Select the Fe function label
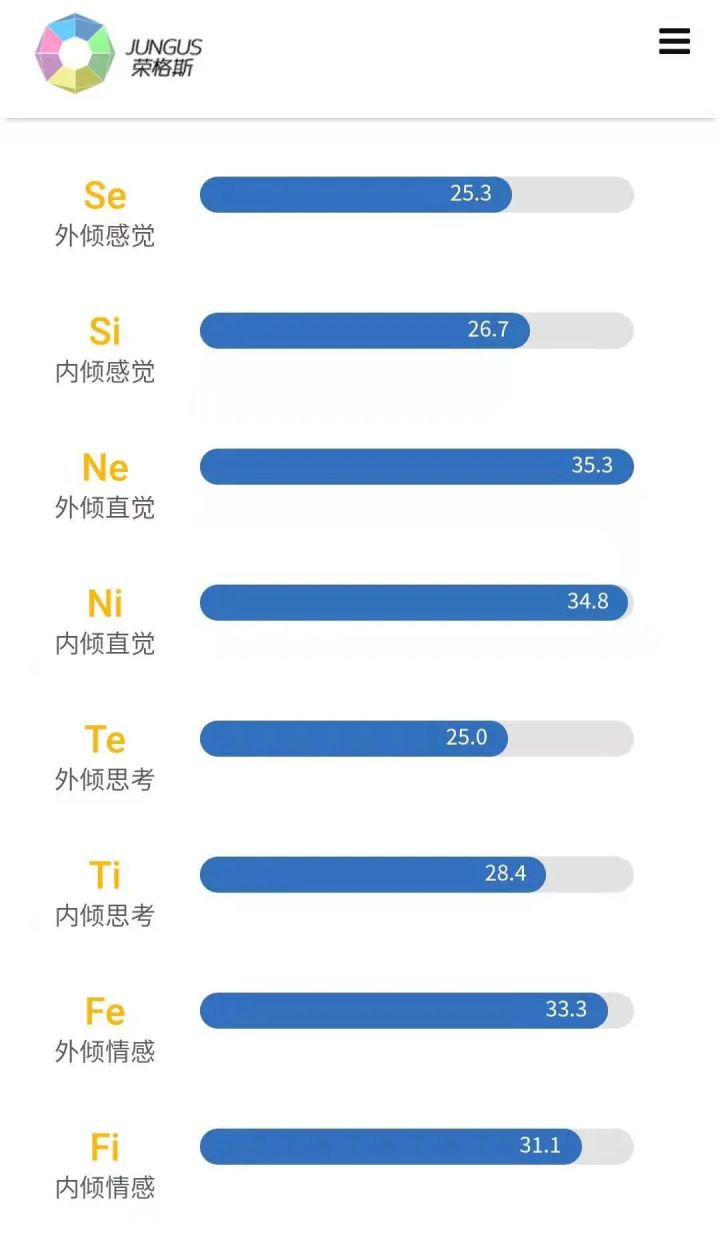Screen dimensions: 720x1254 [104, 1011]
